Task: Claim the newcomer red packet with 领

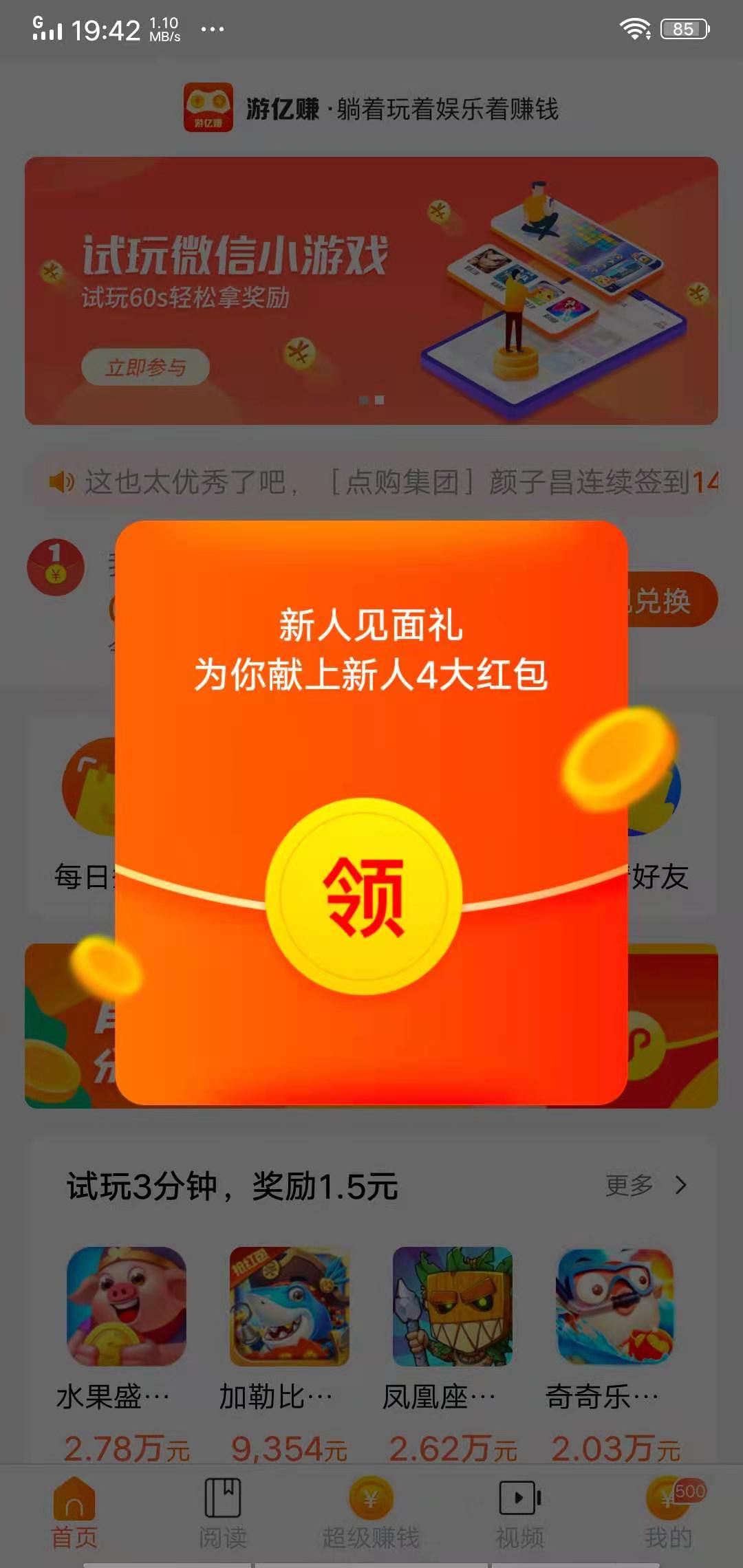Action: 364,897
